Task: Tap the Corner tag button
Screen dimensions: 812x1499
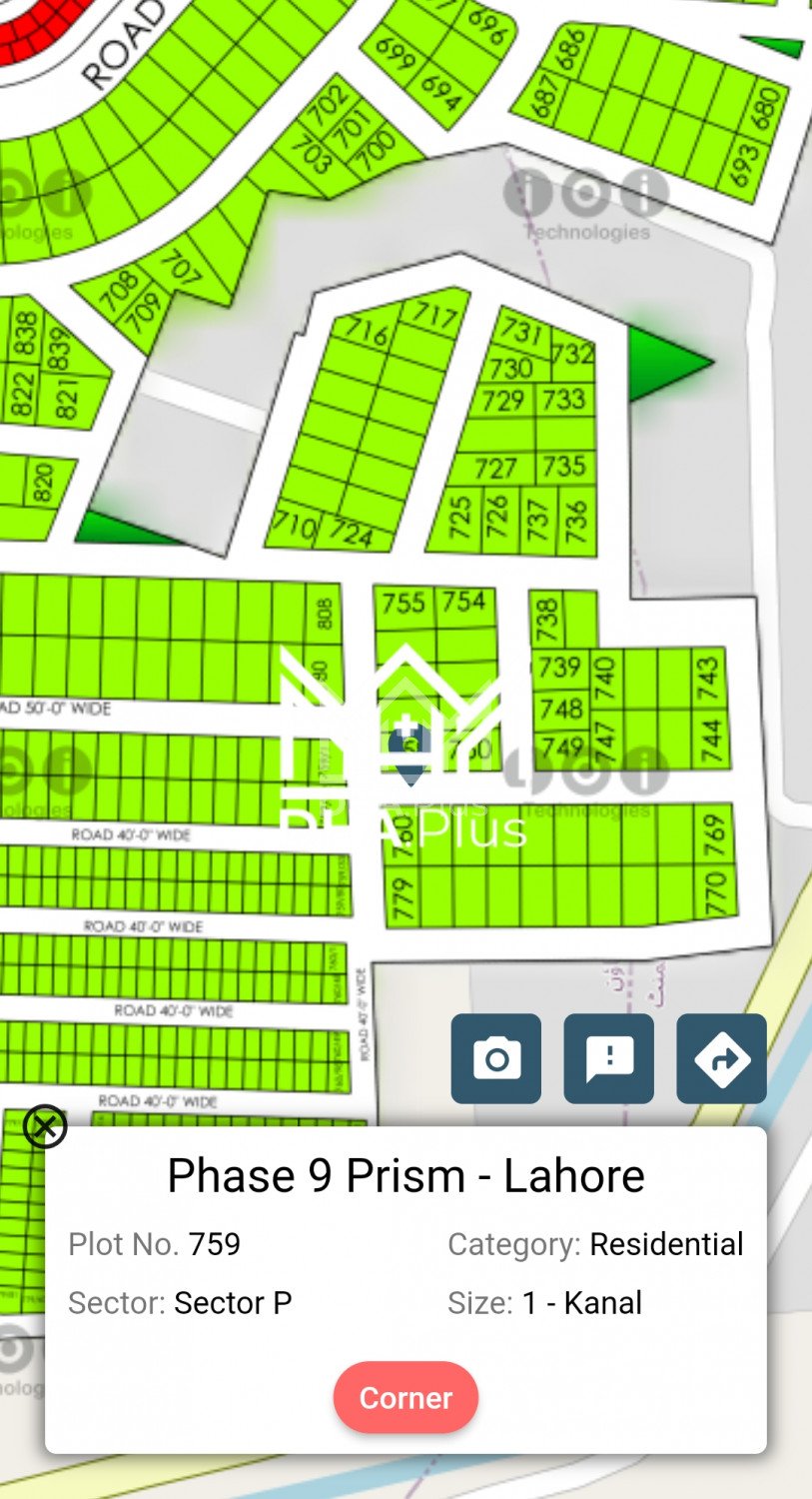Action: click(x=406, y=1397)
